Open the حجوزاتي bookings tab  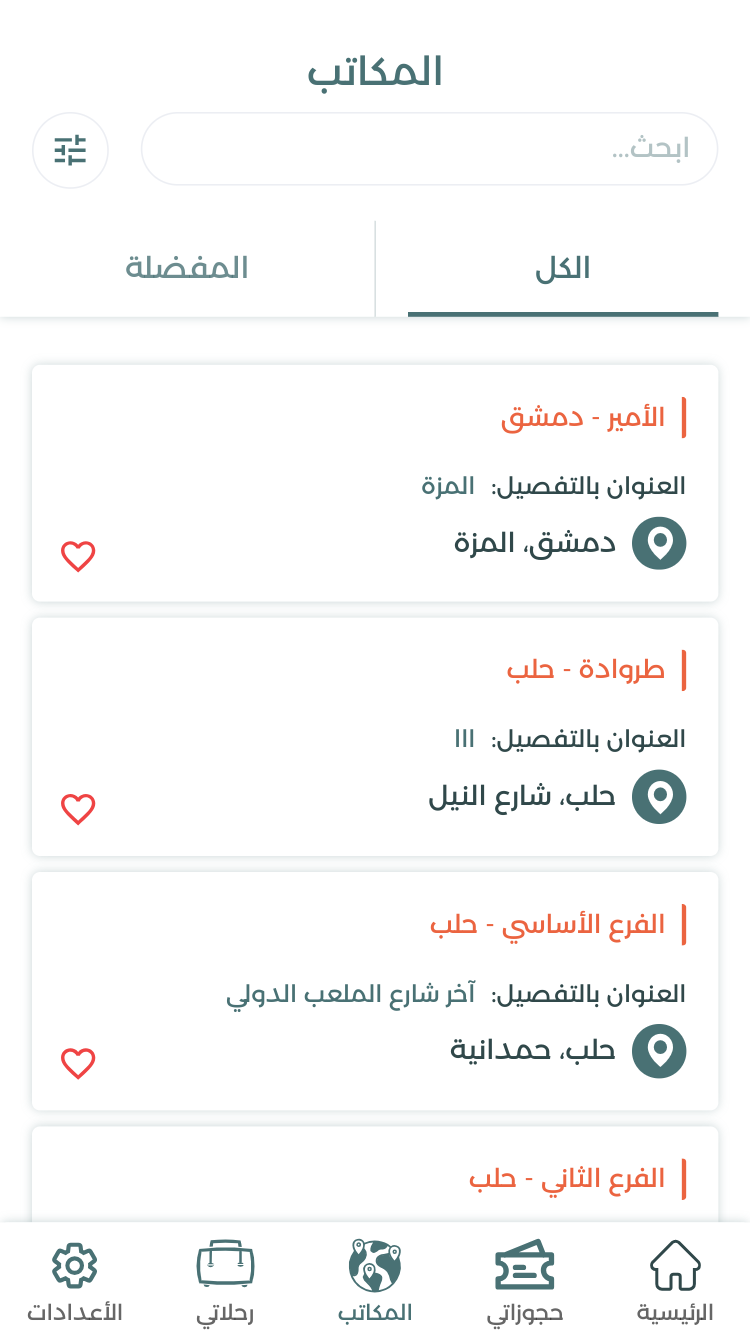click(525, 1281)
